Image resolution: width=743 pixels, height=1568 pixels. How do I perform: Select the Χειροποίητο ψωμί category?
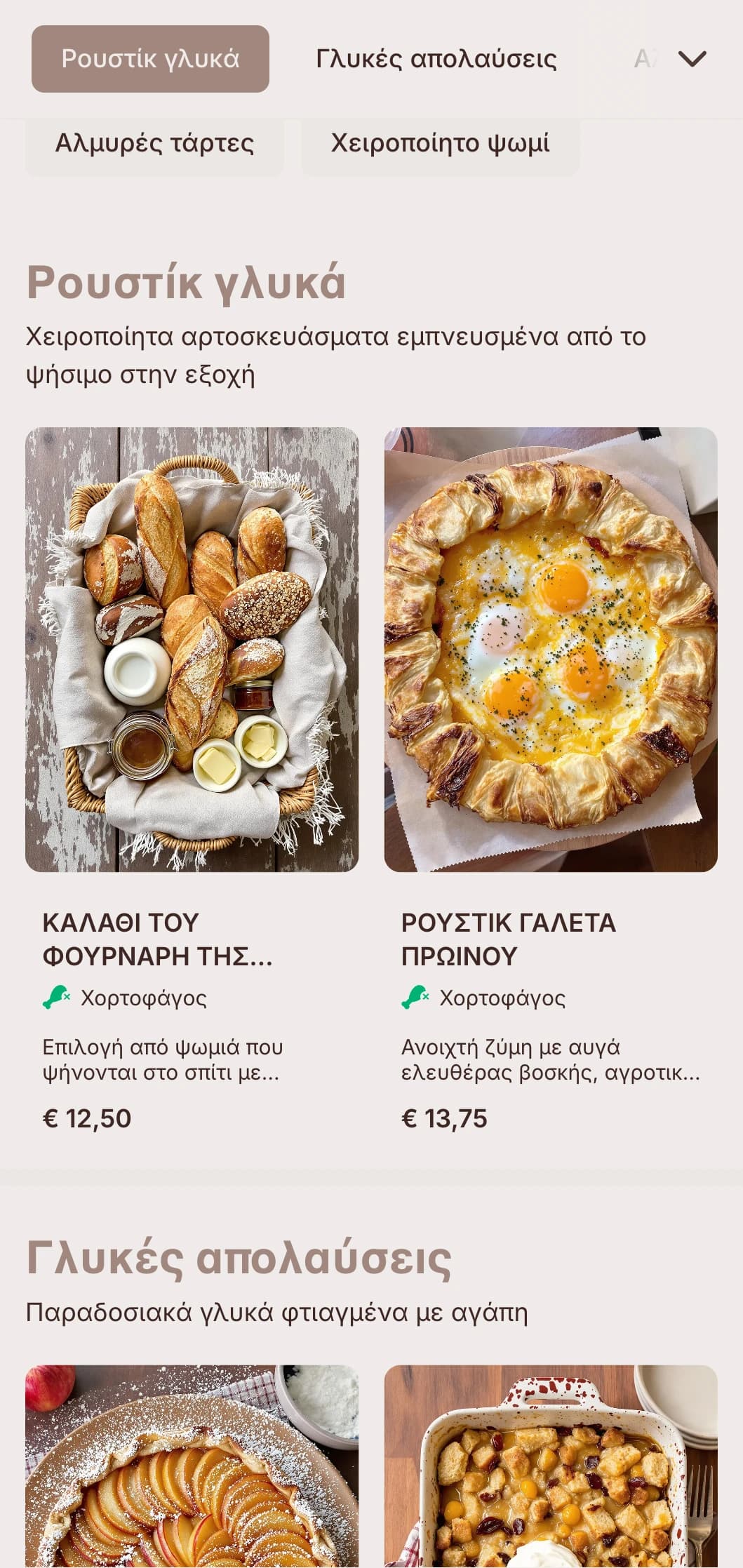[439, 143]
